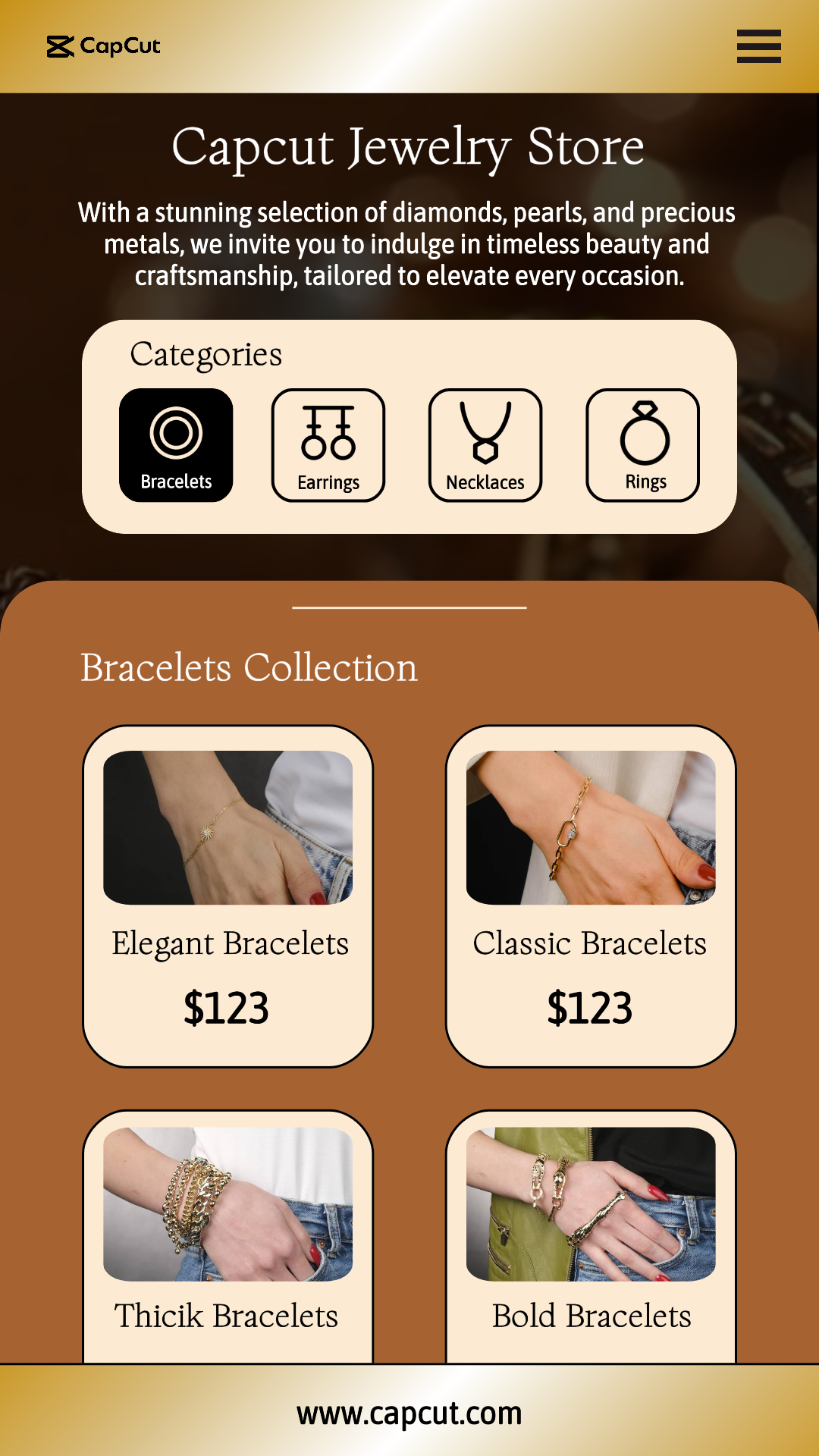Open the Classic Bracelets product card
Screen dimensions: 819x1456
tap(591, 896)
